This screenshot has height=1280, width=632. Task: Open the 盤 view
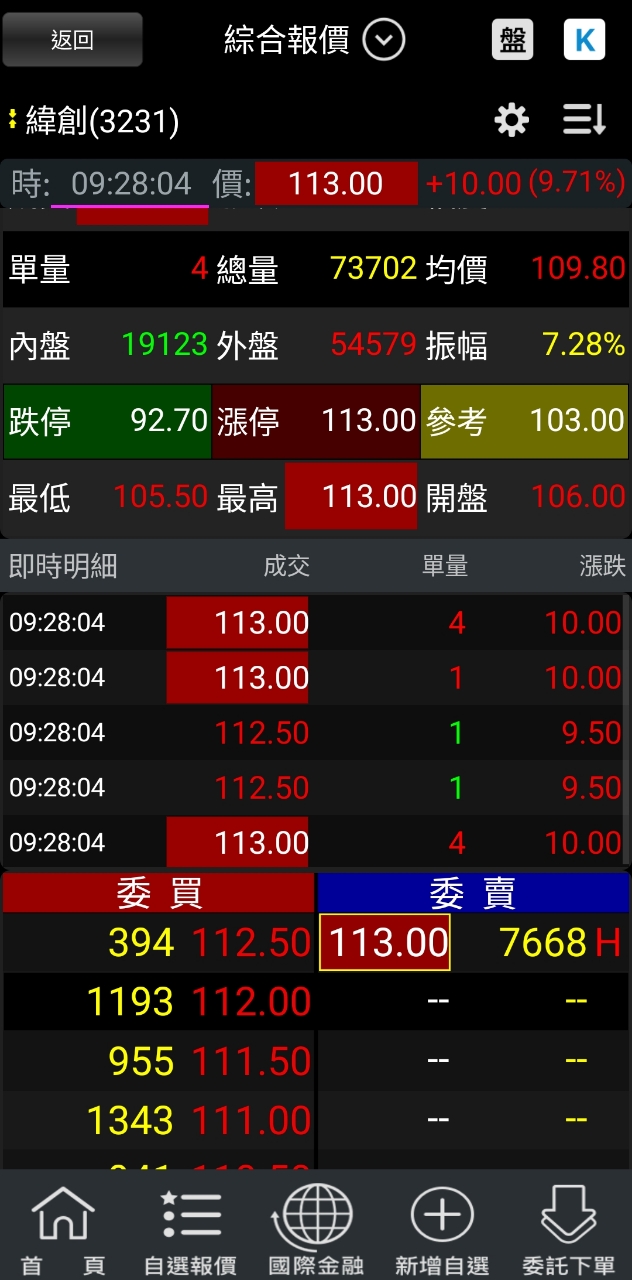[x=512, y=40]
